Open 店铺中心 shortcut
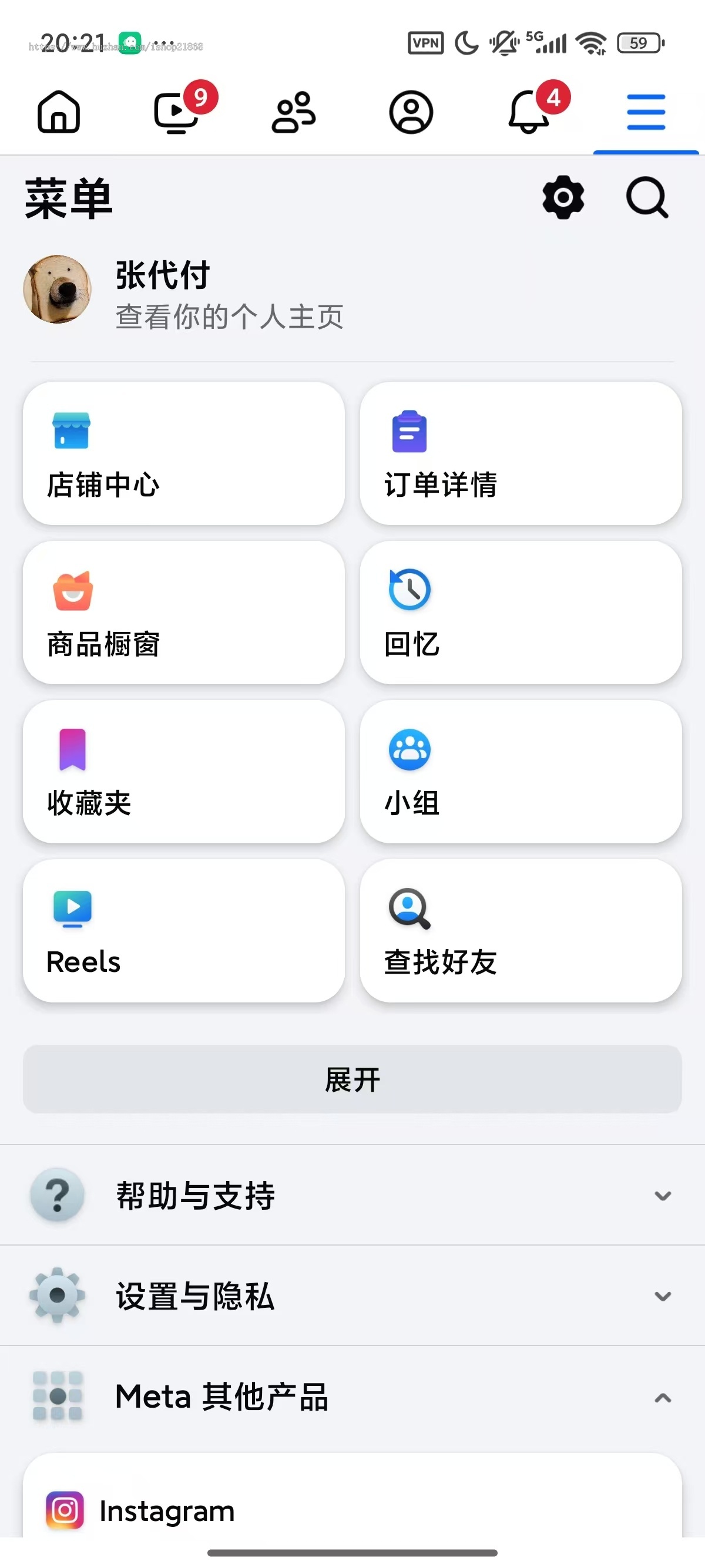 184,453
